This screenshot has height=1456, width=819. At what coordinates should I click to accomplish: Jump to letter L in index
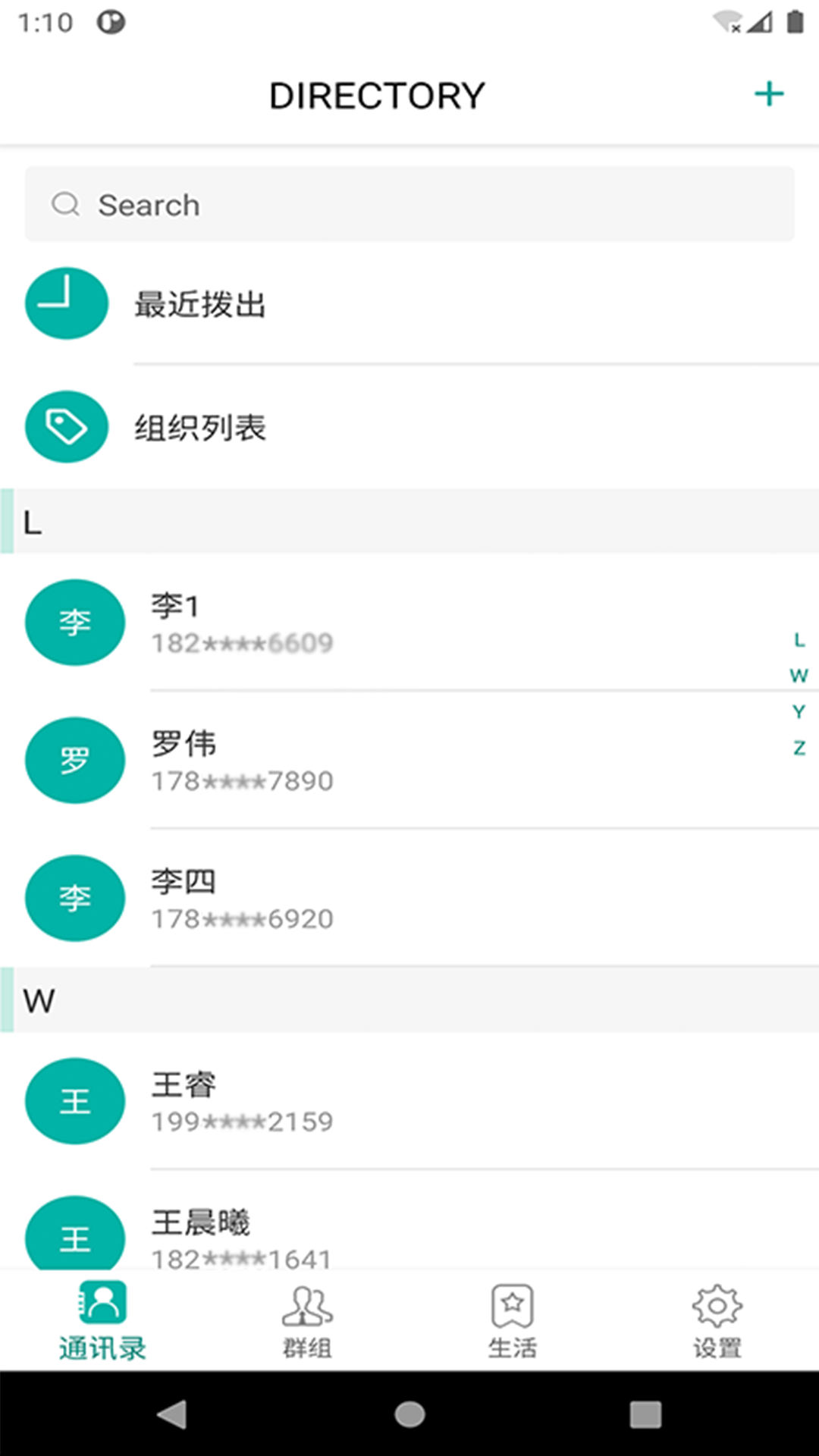(x=799, y=641)
